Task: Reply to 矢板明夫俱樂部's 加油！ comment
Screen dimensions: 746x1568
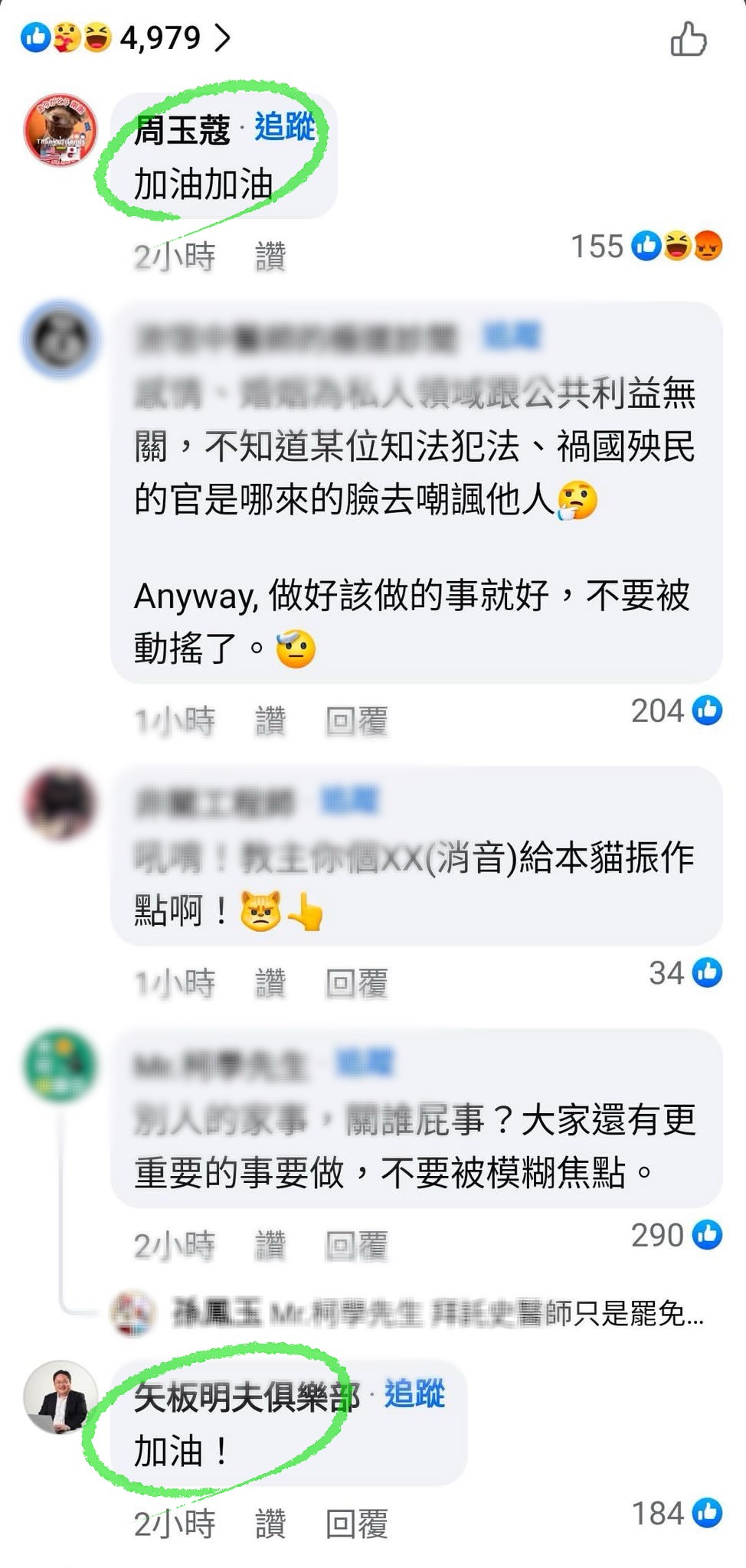Action: [356, 1524]
